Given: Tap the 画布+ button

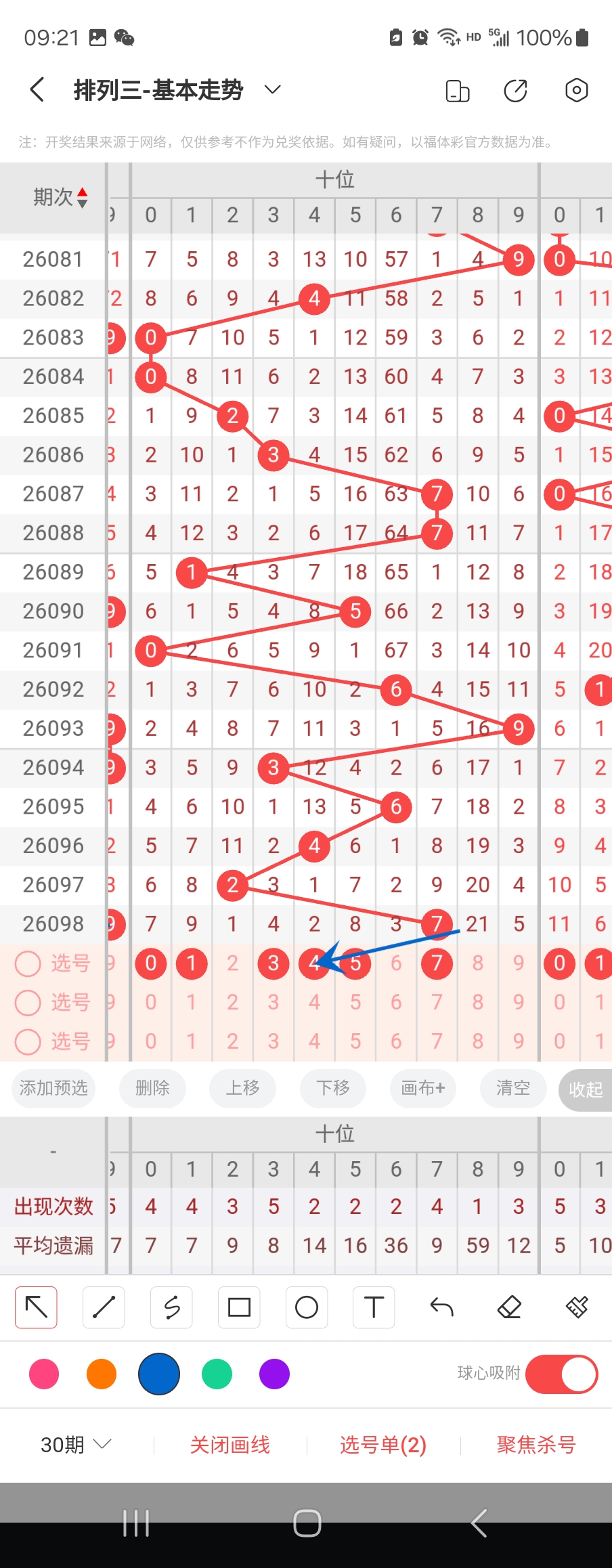Looking at the screenshot, I should [423, 1088].
